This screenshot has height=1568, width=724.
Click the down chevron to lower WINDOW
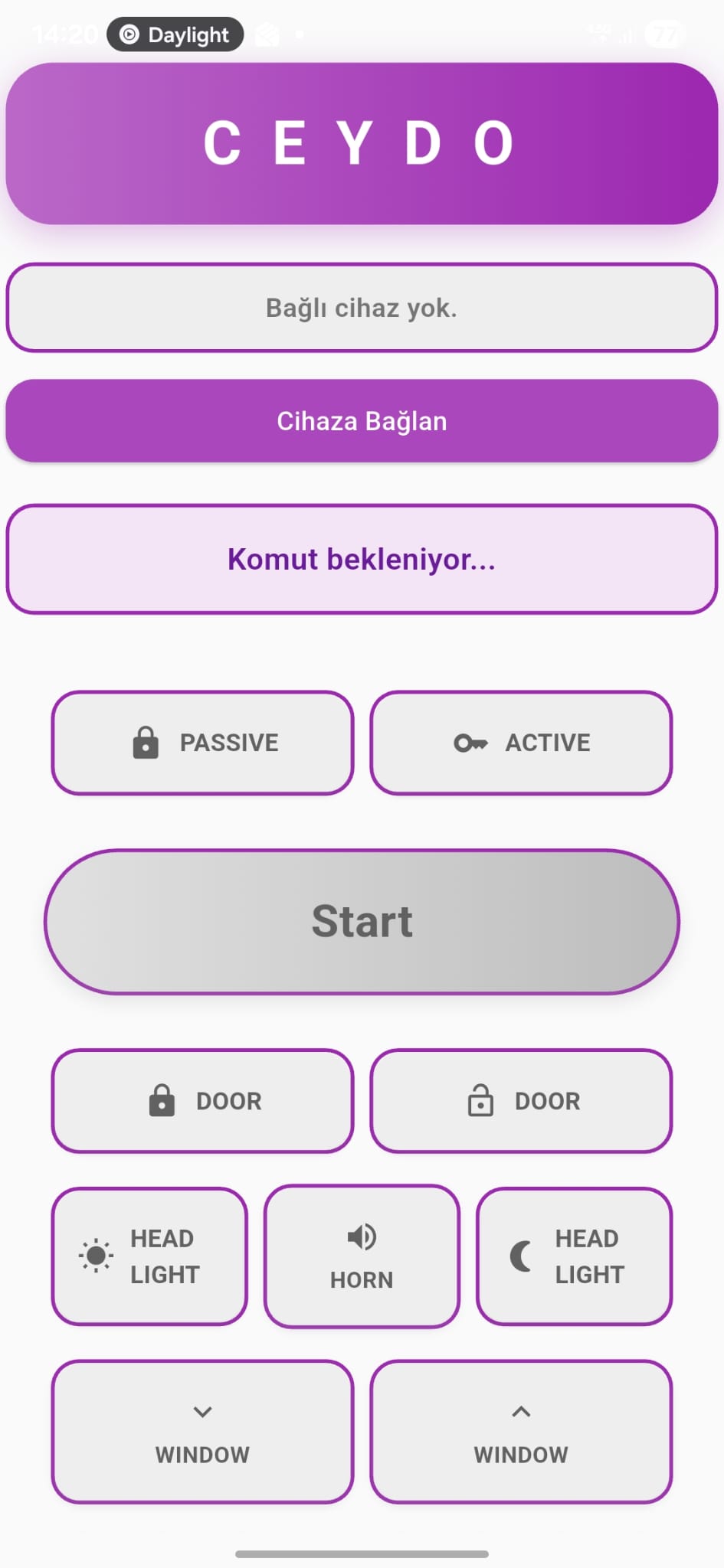click(201, 1412)
